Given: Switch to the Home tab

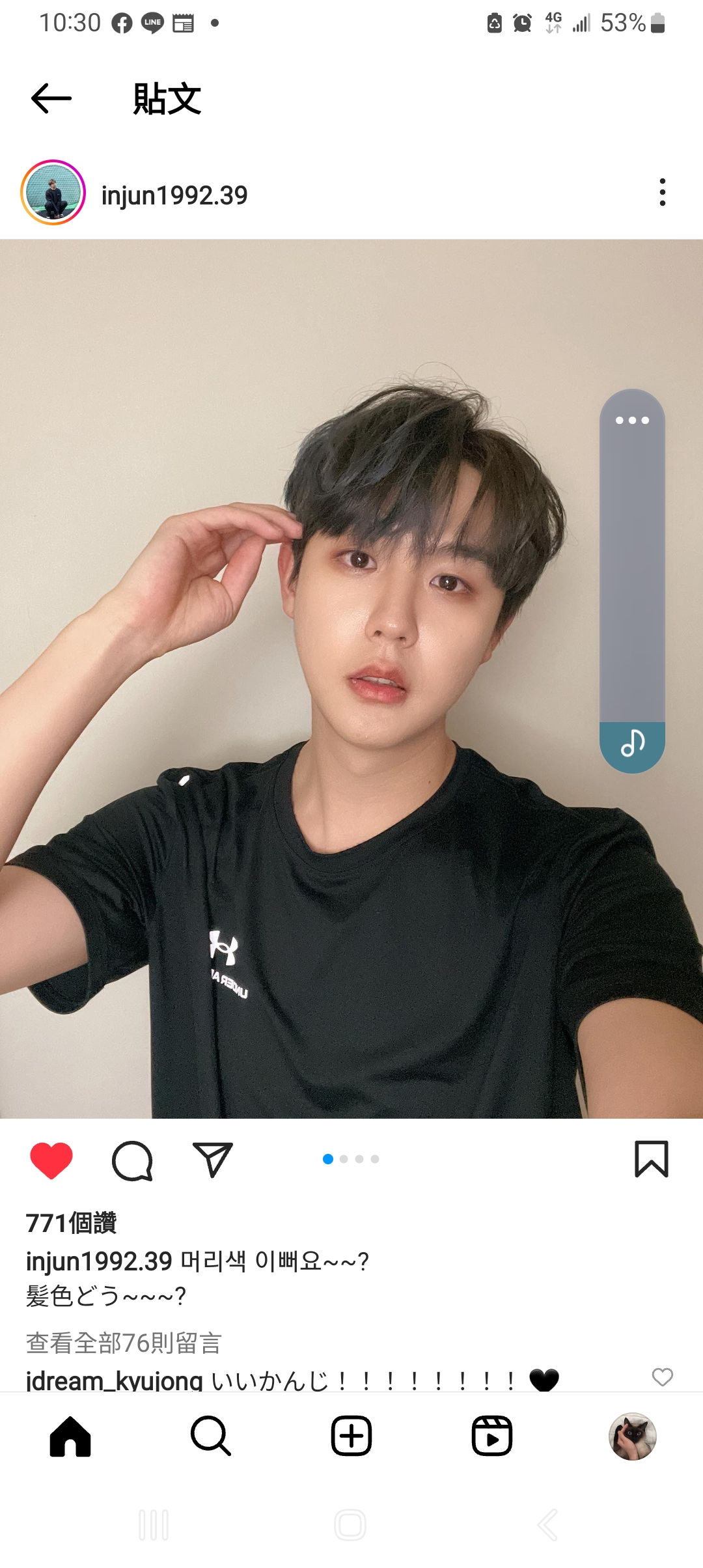Looking at the screenshot, I should coord(70,1436).
